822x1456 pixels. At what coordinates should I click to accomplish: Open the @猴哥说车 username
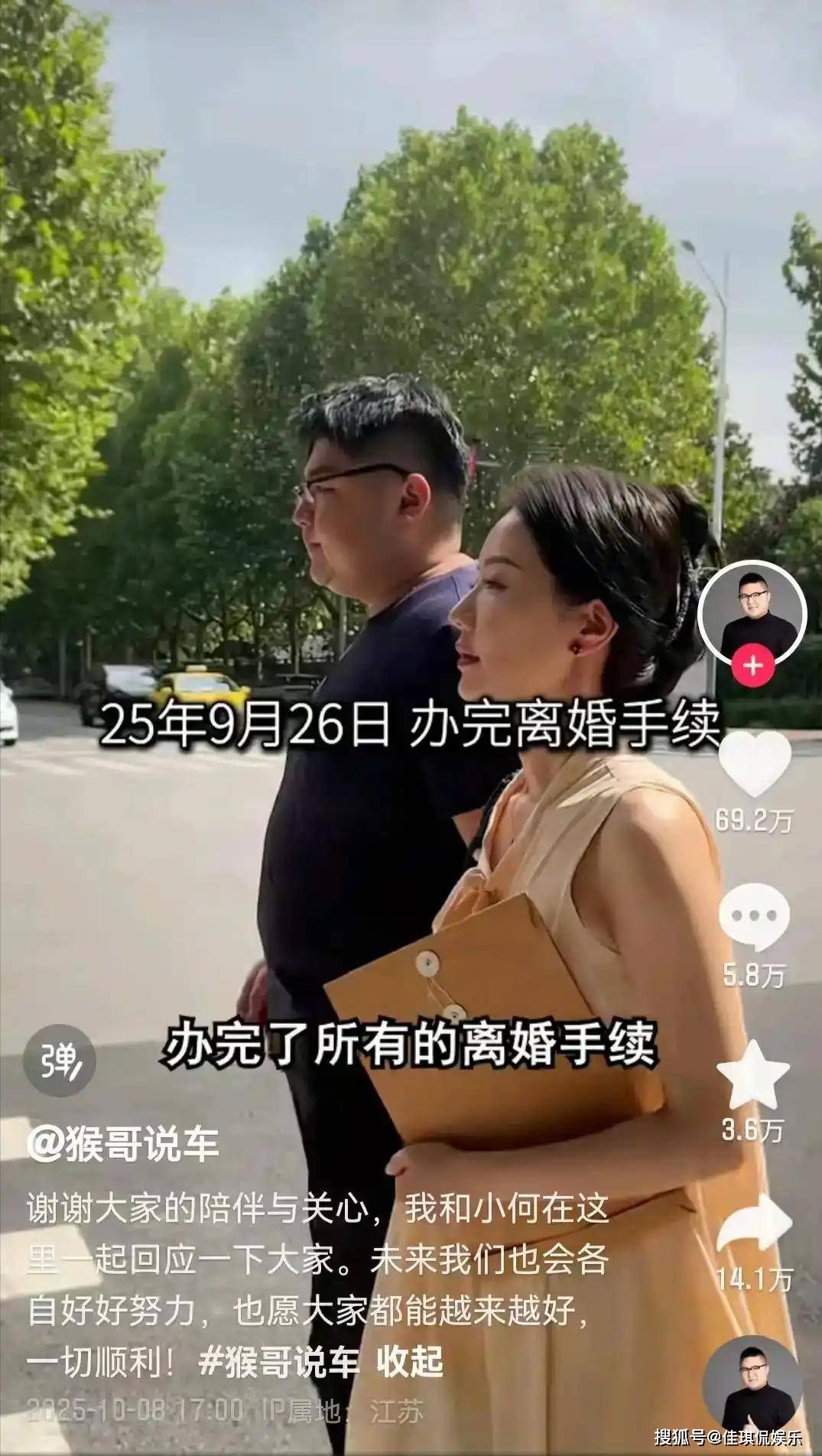(x=124, y=1146)
